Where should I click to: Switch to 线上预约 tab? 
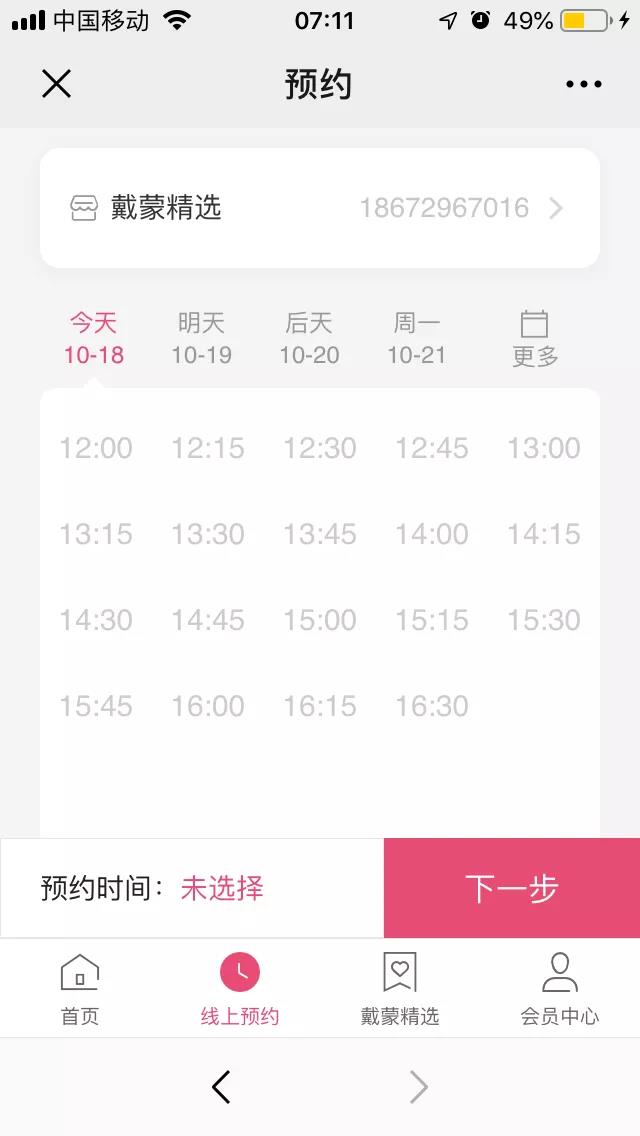pos(240,988)
